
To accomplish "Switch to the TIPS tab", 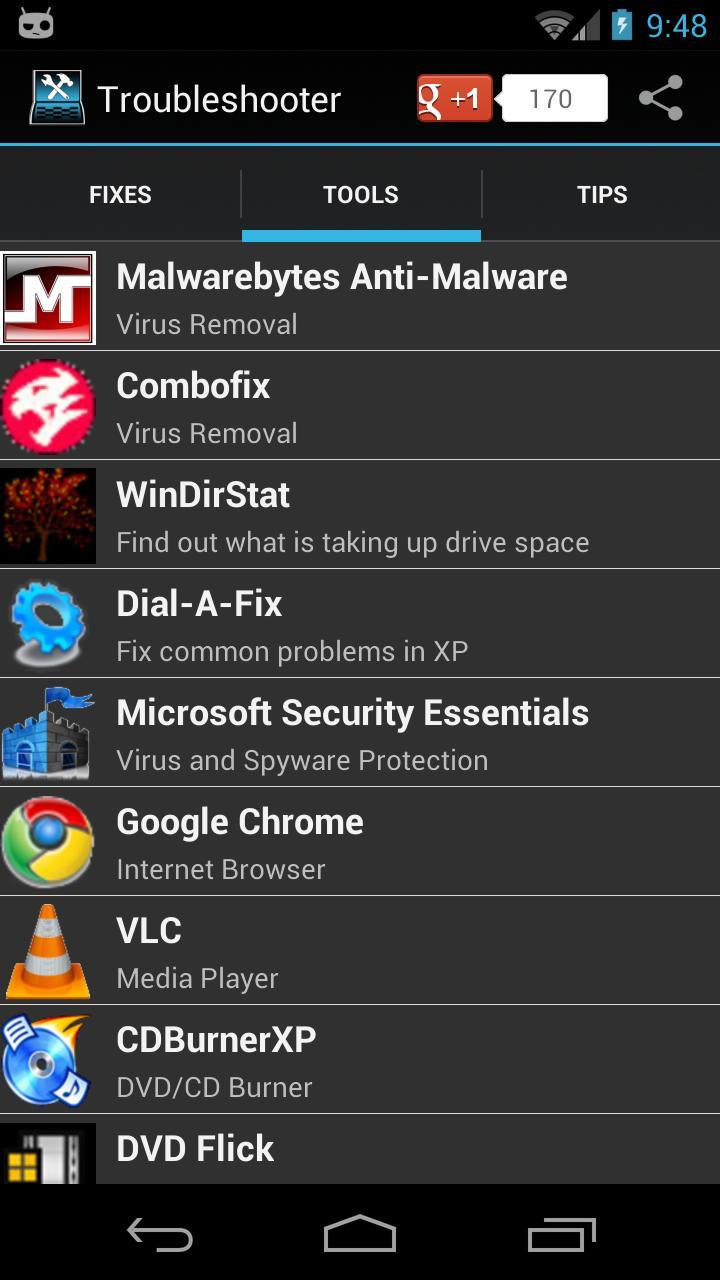I will [x=601, y=195].
